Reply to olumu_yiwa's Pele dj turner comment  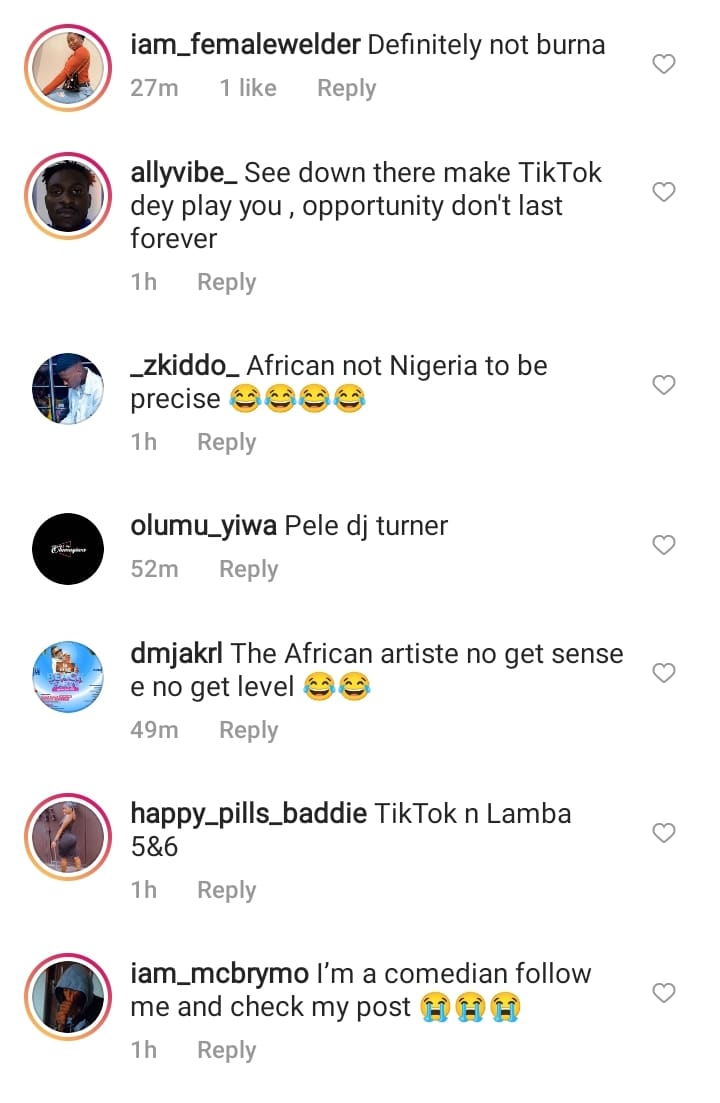coord(248,570)
